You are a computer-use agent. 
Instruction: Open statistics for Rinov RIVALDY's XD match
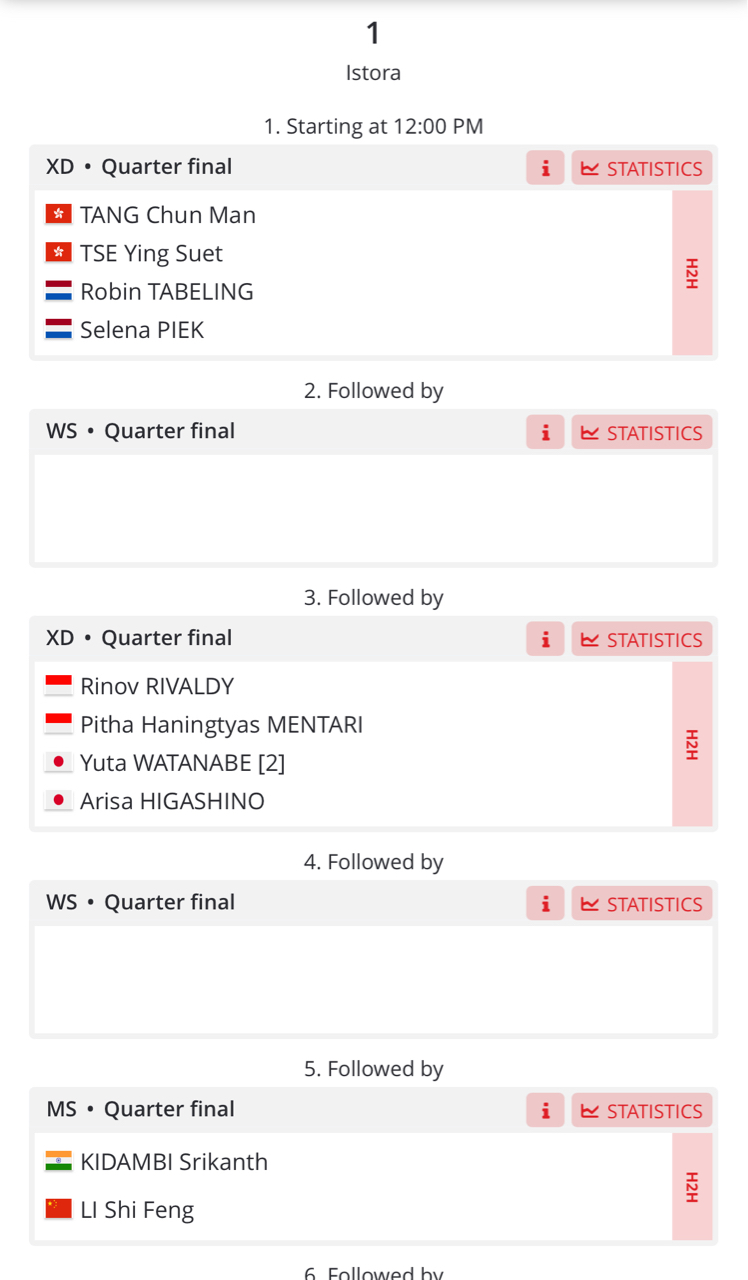tap(642, 639)
